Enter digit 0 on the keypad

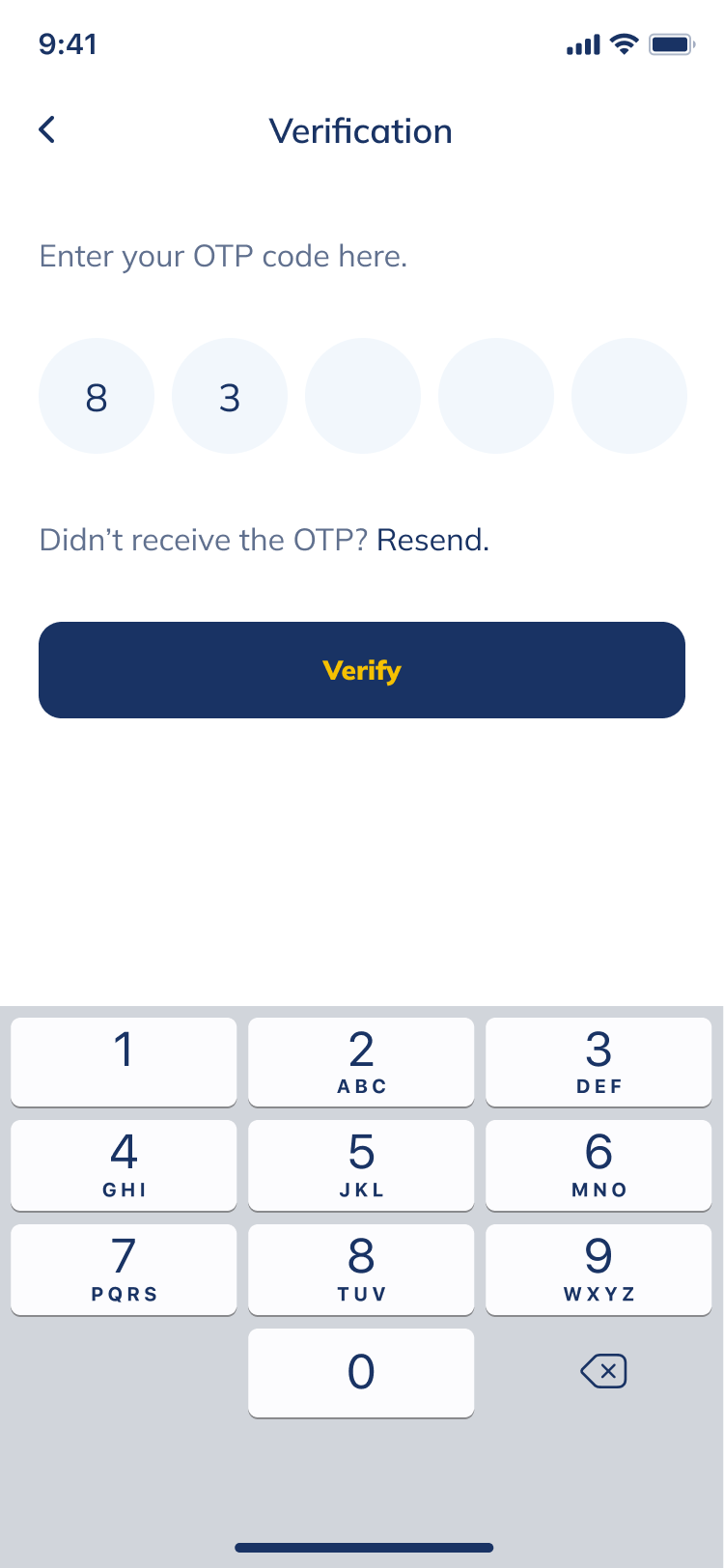coord(361,1372)
